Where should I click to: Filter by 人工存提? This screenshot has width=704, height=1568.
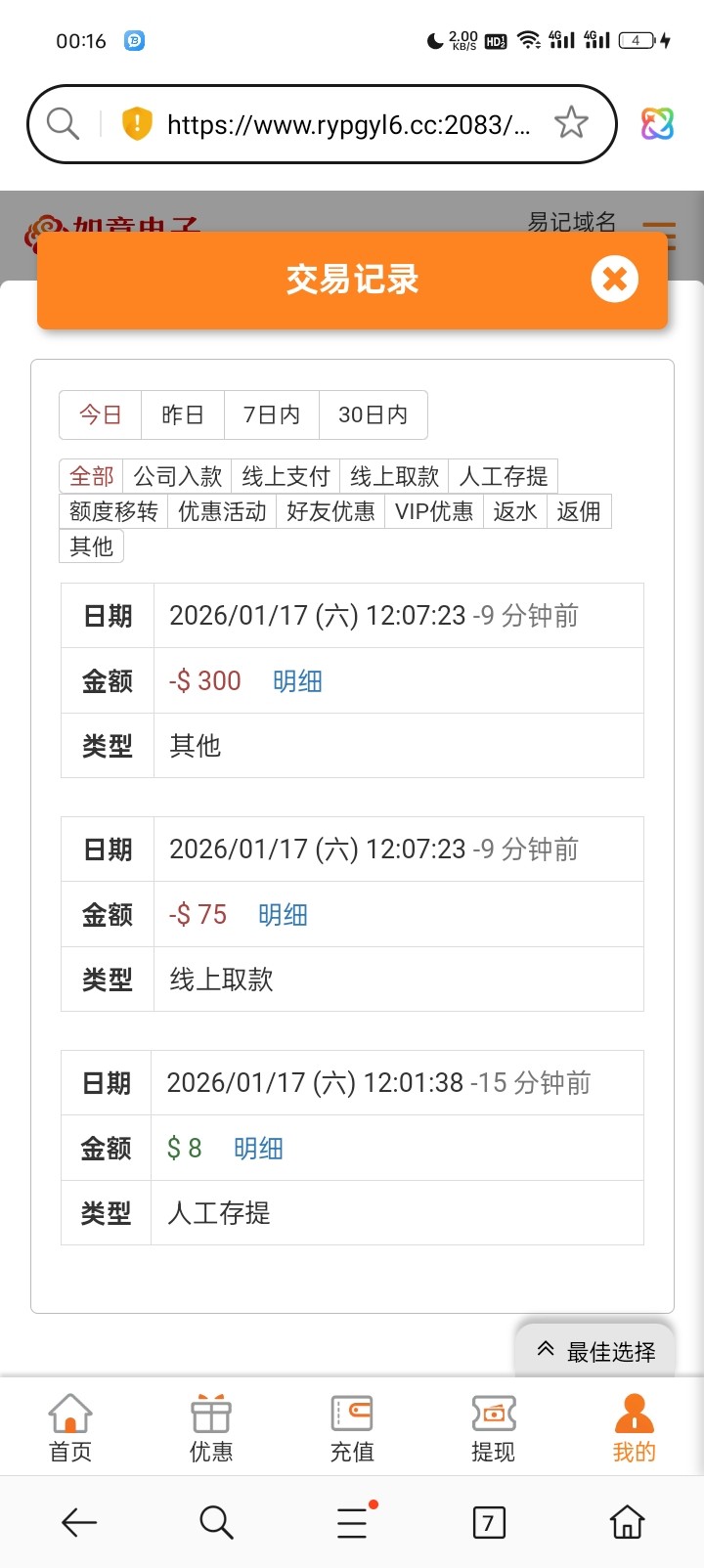503,476
